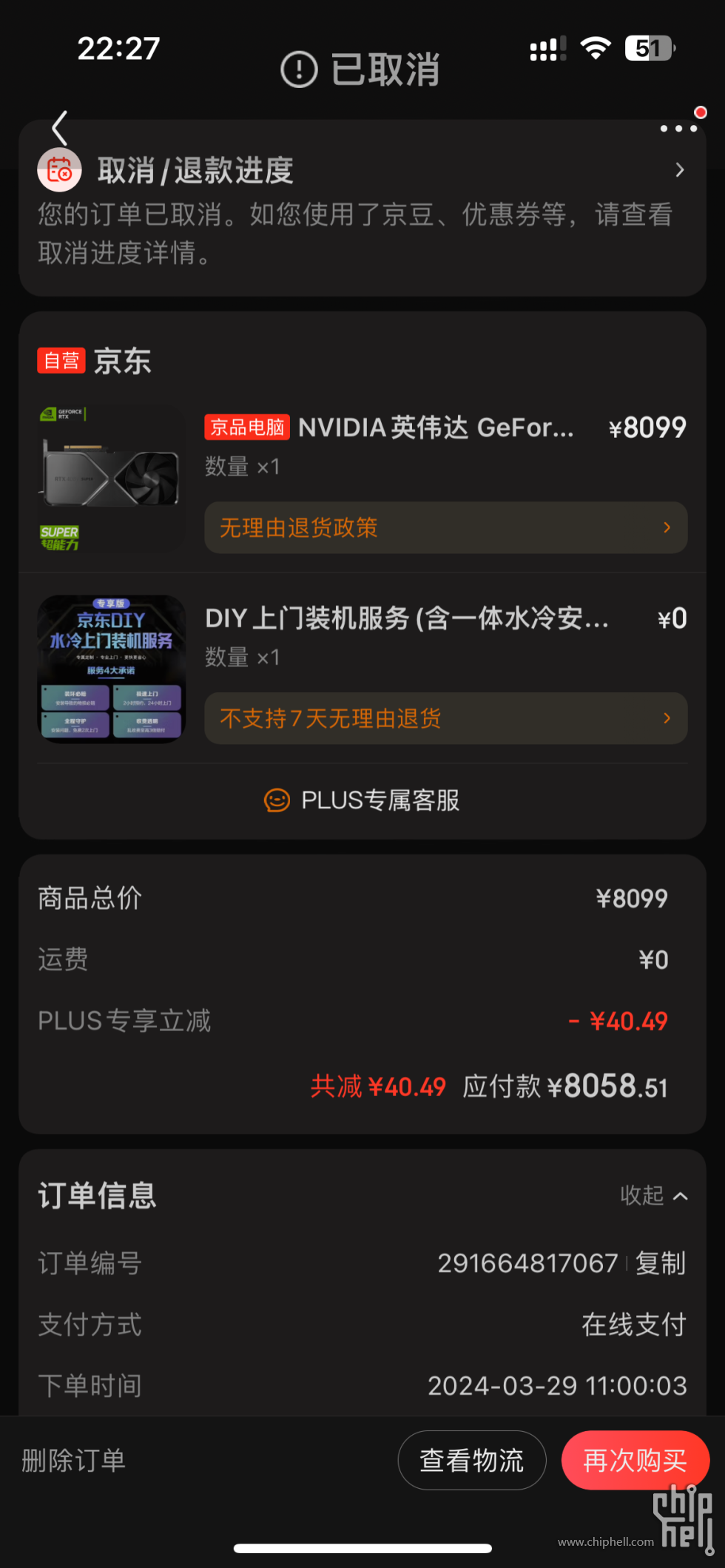Collapse order info with 收起
Viewport: 725px width, 1568px height.
click(x=654, y=1195)
